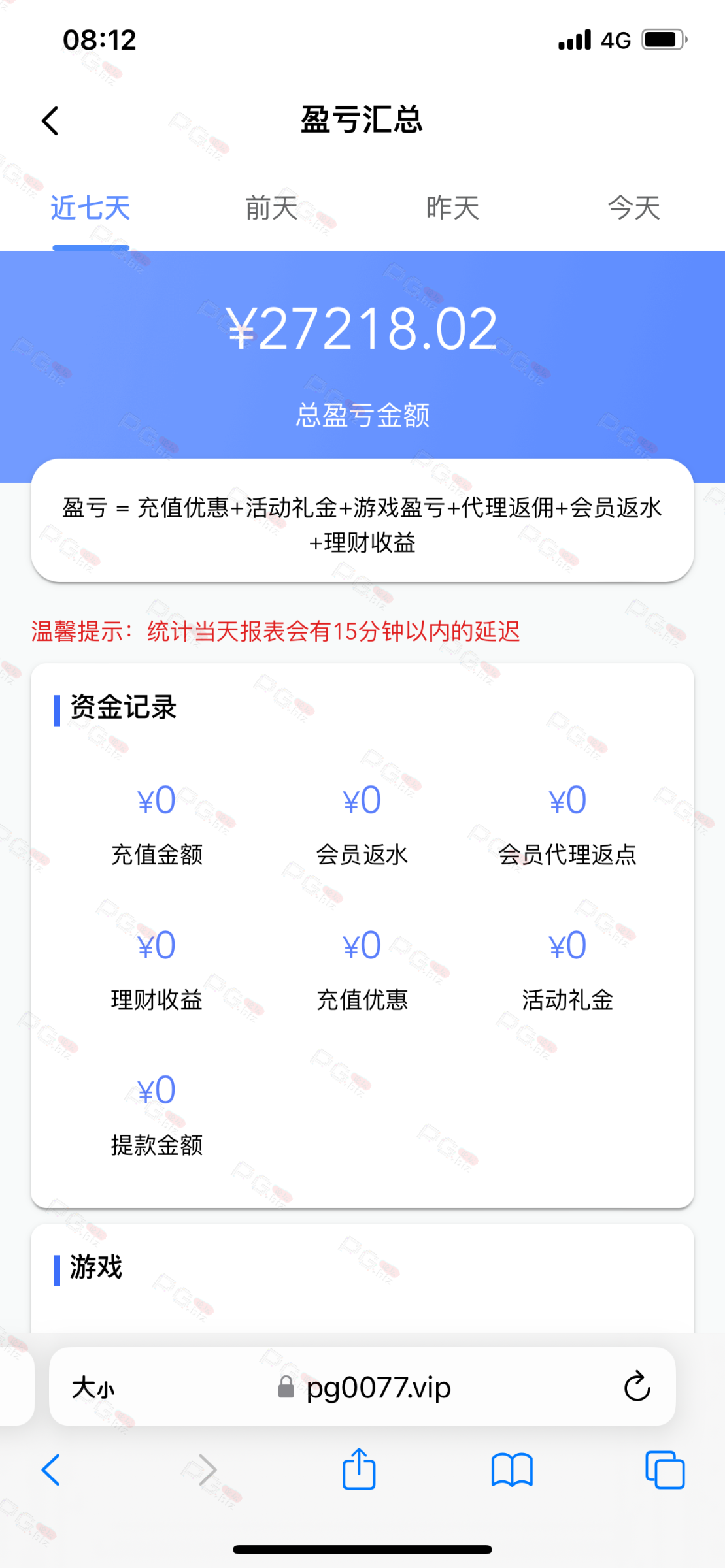The width and height of the screenshot is (725, 1568).
Task: Select the 前天 tab
Action: coord(271,208)
